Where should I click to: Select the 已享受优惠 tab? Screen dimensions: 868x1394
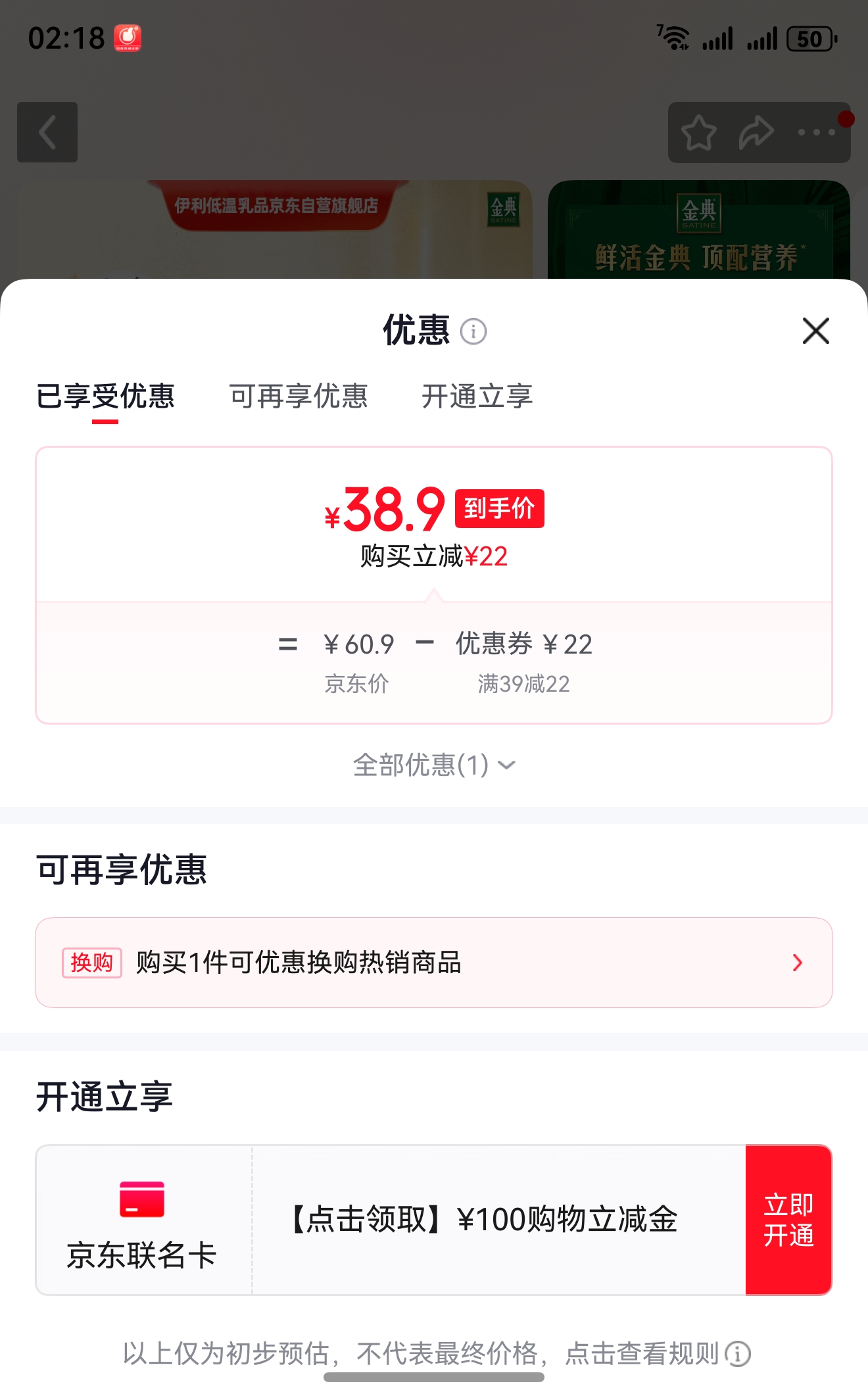[x=105, y=397]
